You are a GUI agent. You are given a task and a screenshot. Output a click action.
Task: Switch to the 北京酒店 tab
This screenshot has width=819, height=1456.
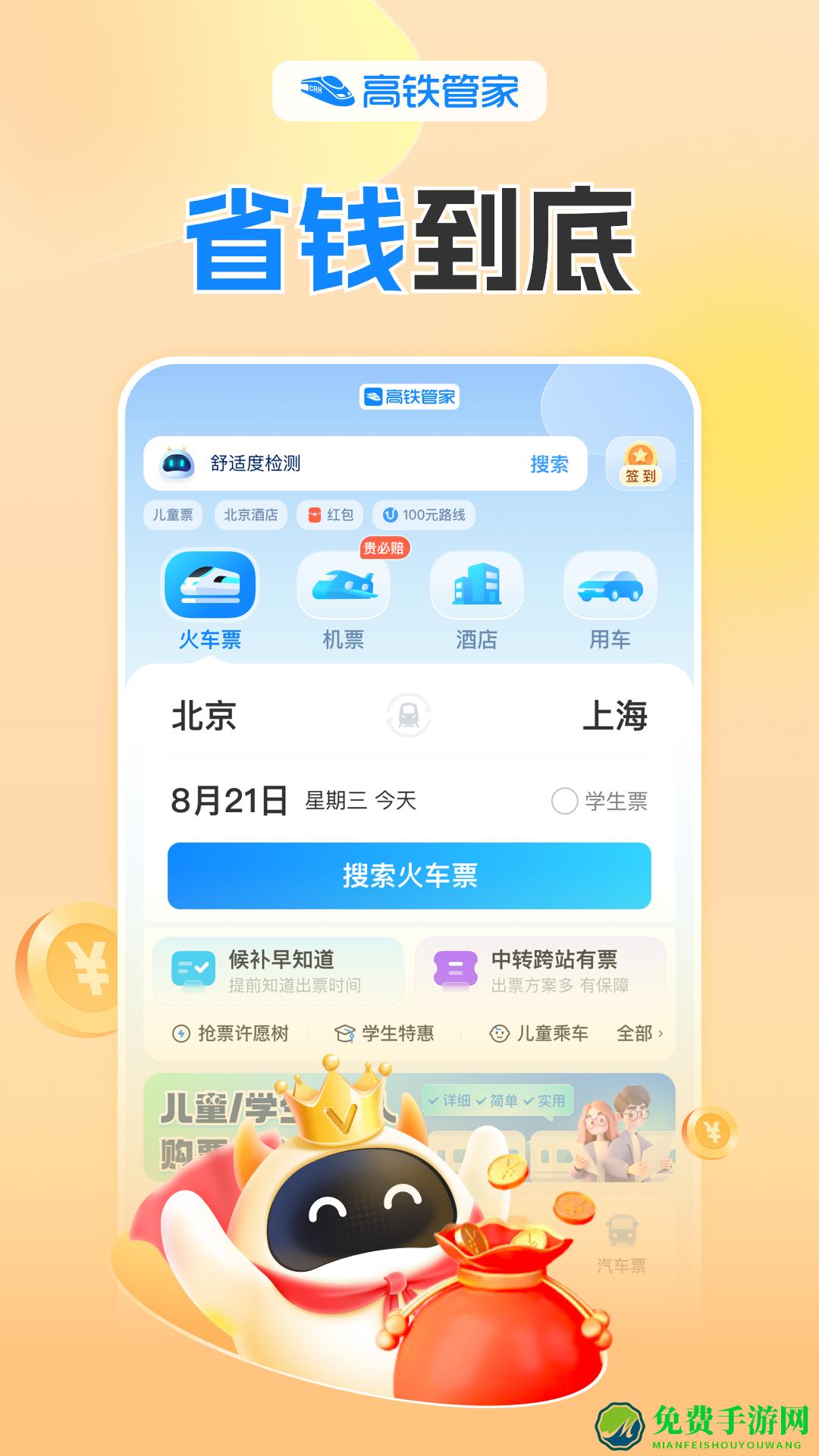click(250, 513)
